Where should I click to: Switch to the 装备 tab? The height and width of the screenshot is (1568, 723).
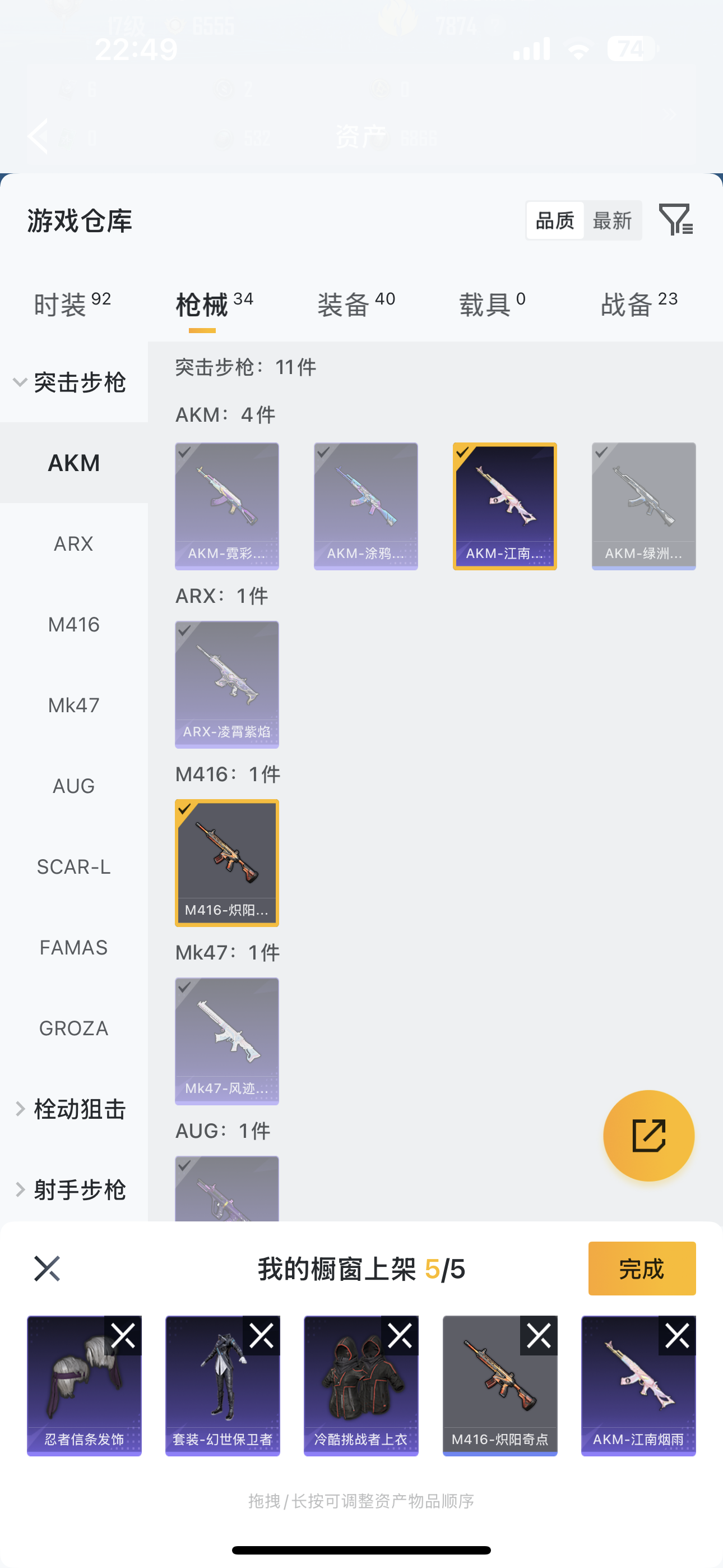click(356, 305)
